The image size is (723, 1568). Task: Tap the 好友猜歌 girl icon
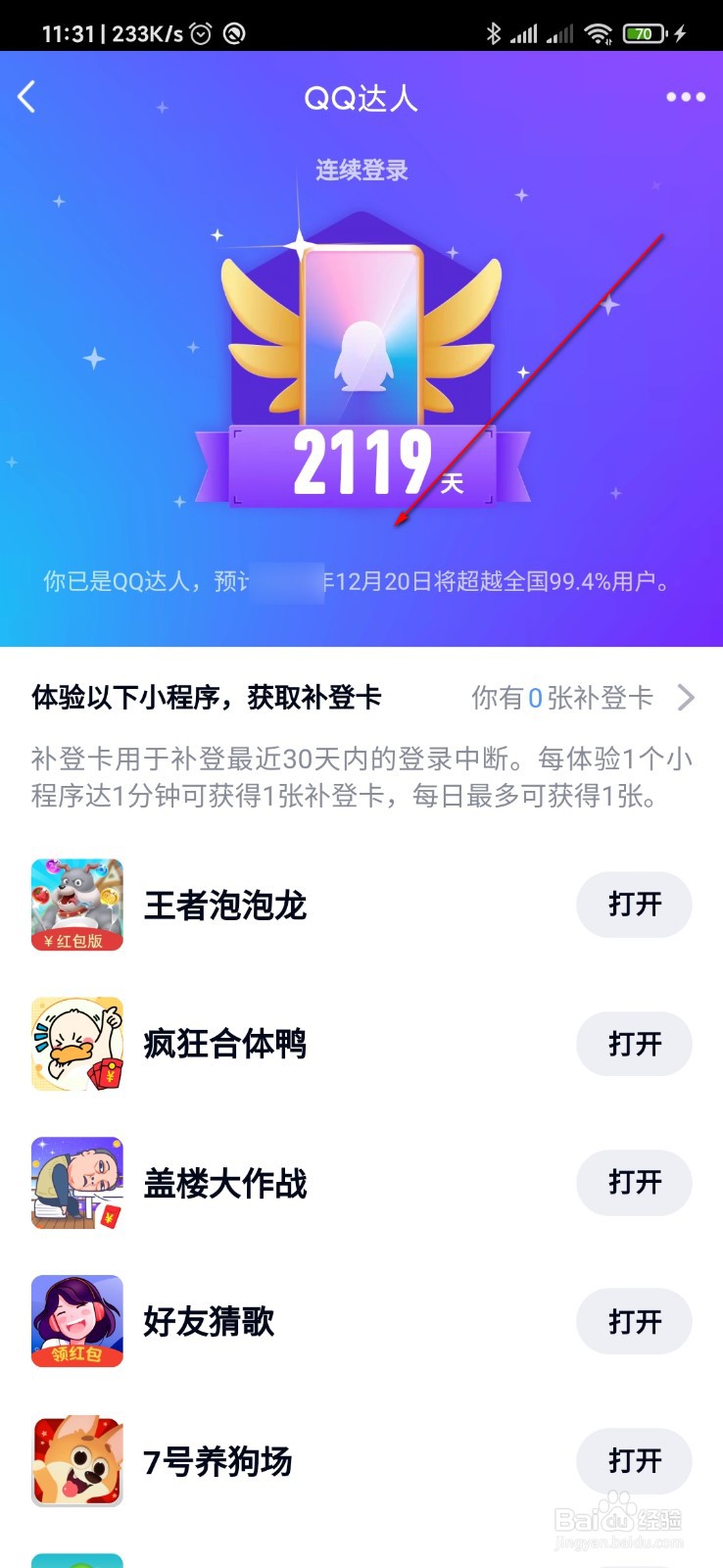tap(76, 1320)
